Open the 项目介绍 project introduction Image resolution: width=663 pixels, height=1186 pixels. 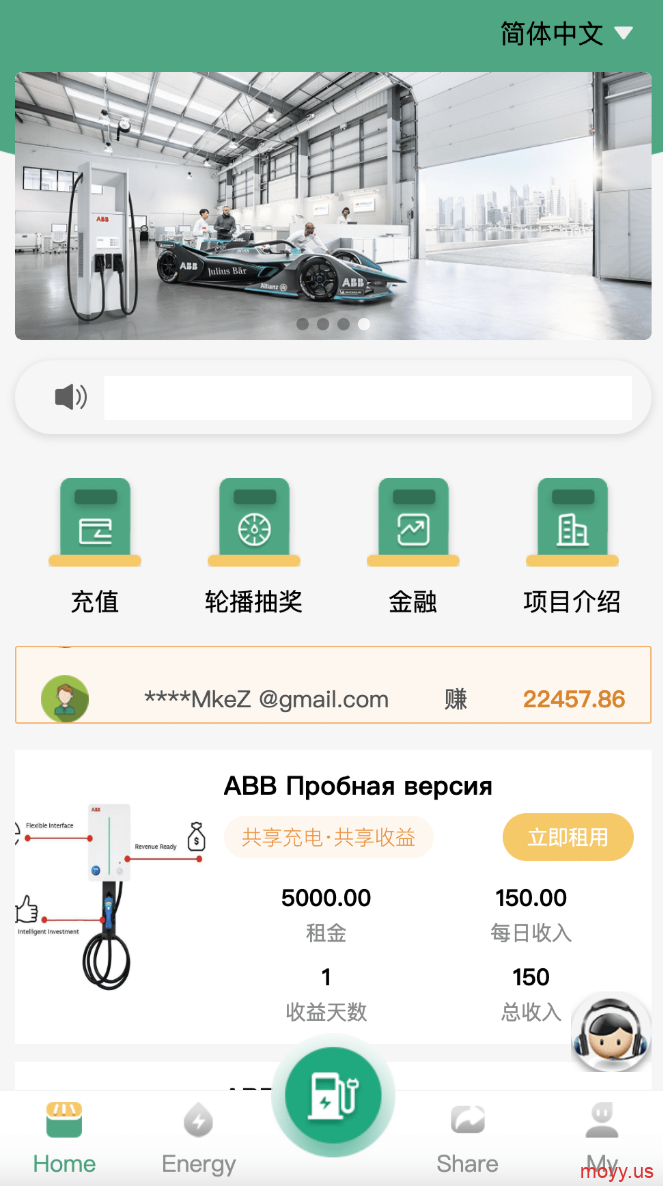pos(572,546)
